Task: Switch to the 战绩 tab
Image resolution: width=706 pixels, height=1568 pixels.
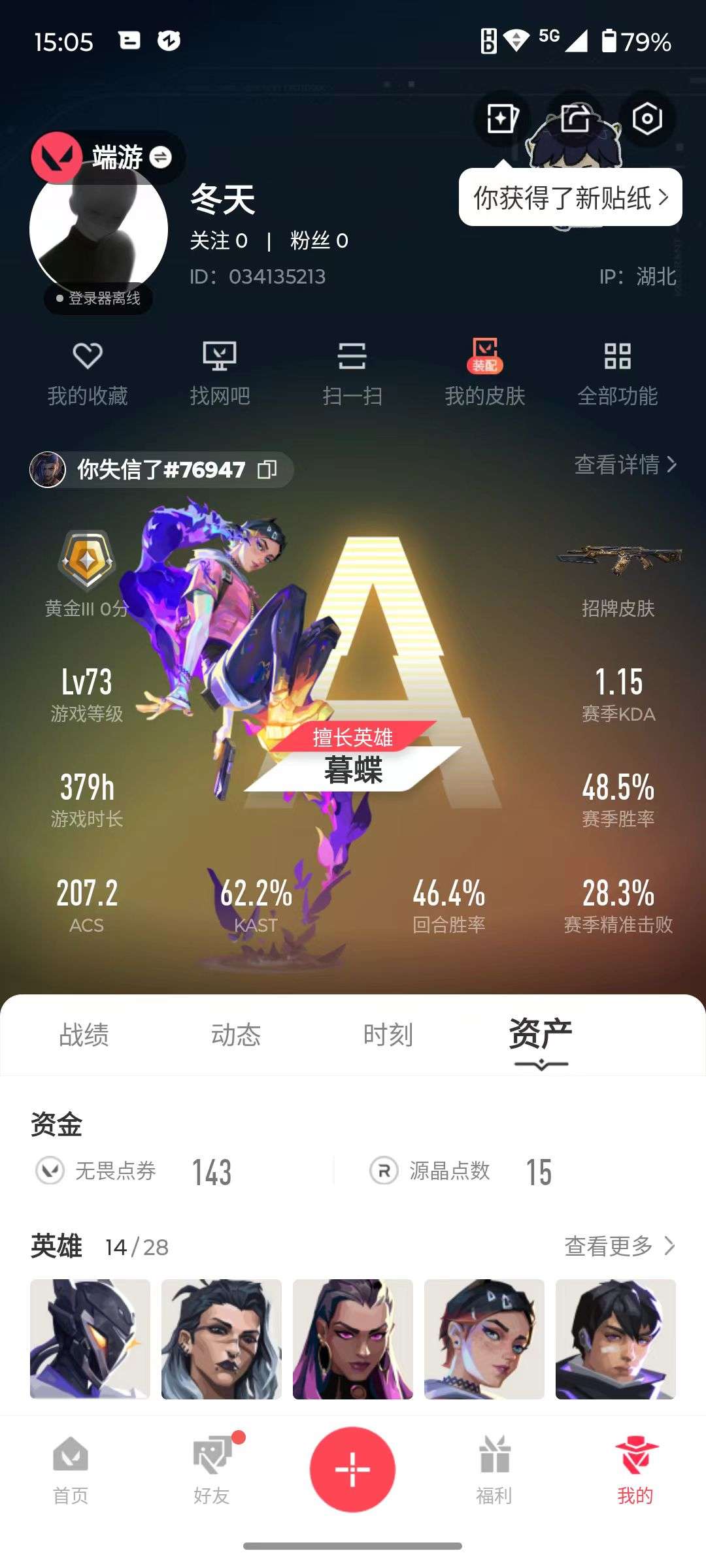Action: point(86,1034)
